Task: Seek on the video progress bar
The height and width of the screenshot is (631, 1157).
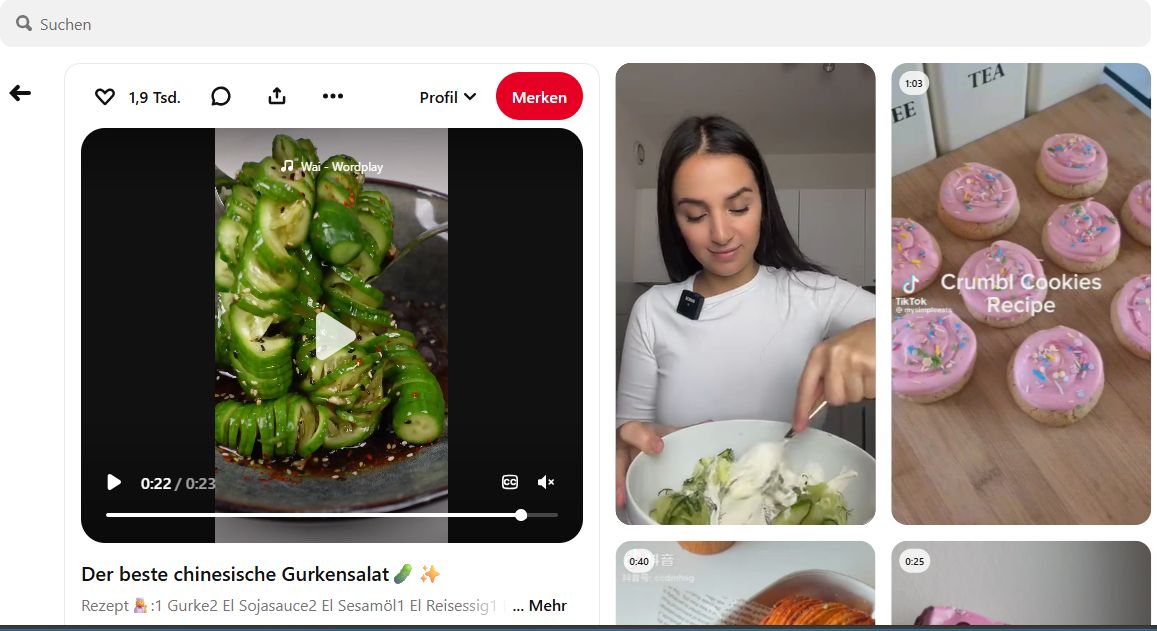Action: pos(330,515)
